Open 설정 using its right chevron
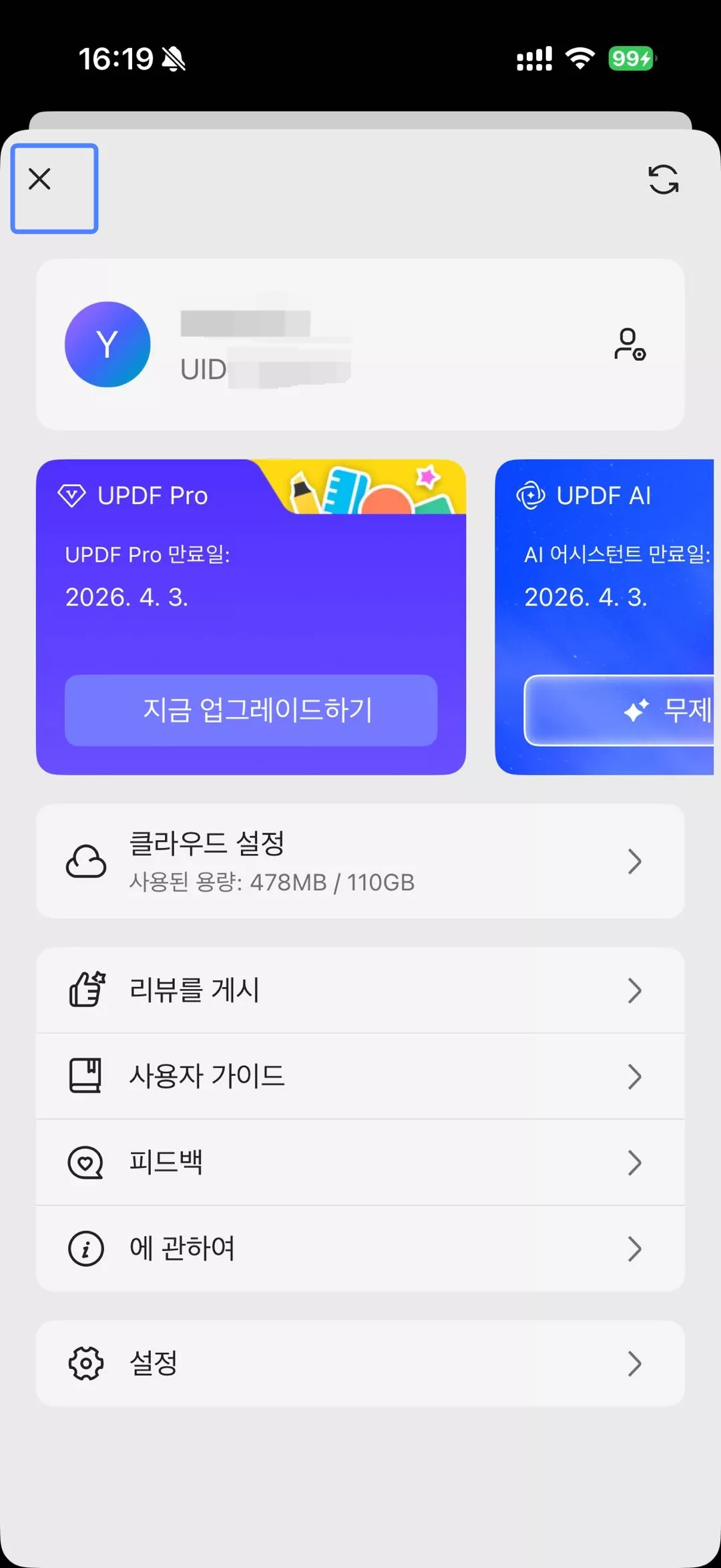The width and height of the screenshot is (721, 1568). coord(635,1364)
